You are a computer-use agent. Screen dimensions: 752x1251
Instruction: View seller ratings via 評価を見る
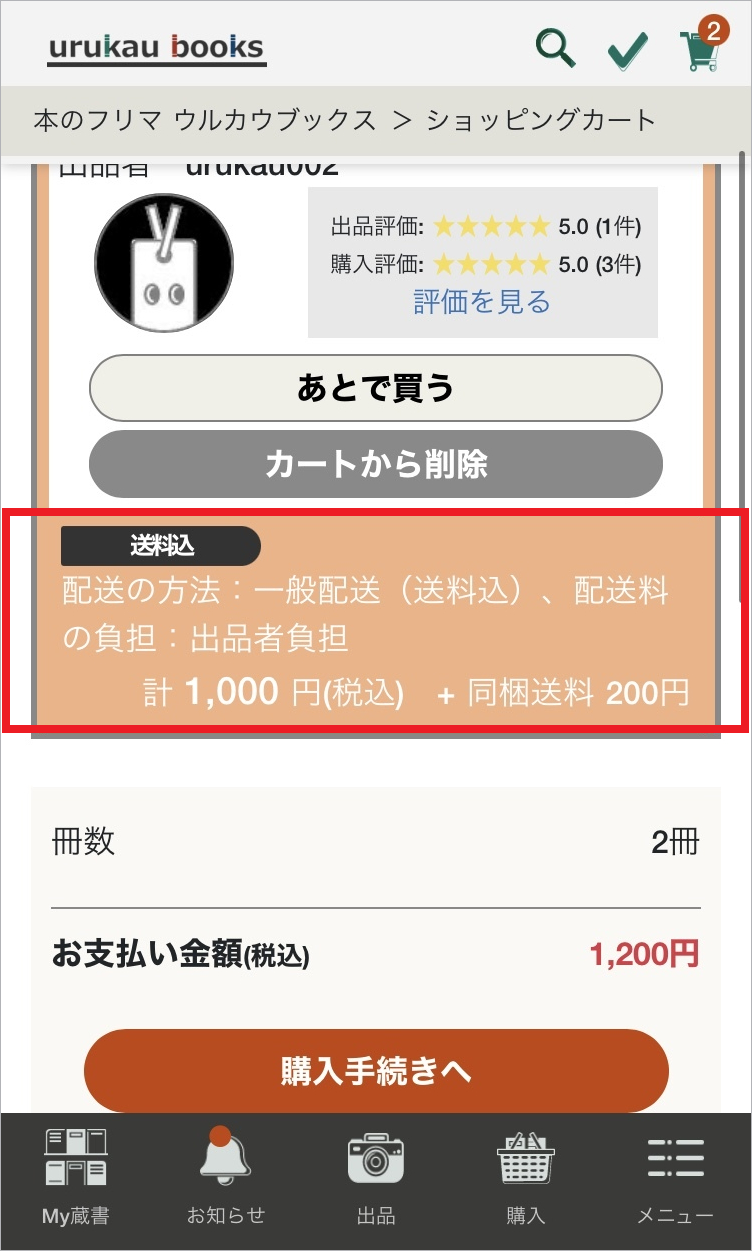click(482, 301)
